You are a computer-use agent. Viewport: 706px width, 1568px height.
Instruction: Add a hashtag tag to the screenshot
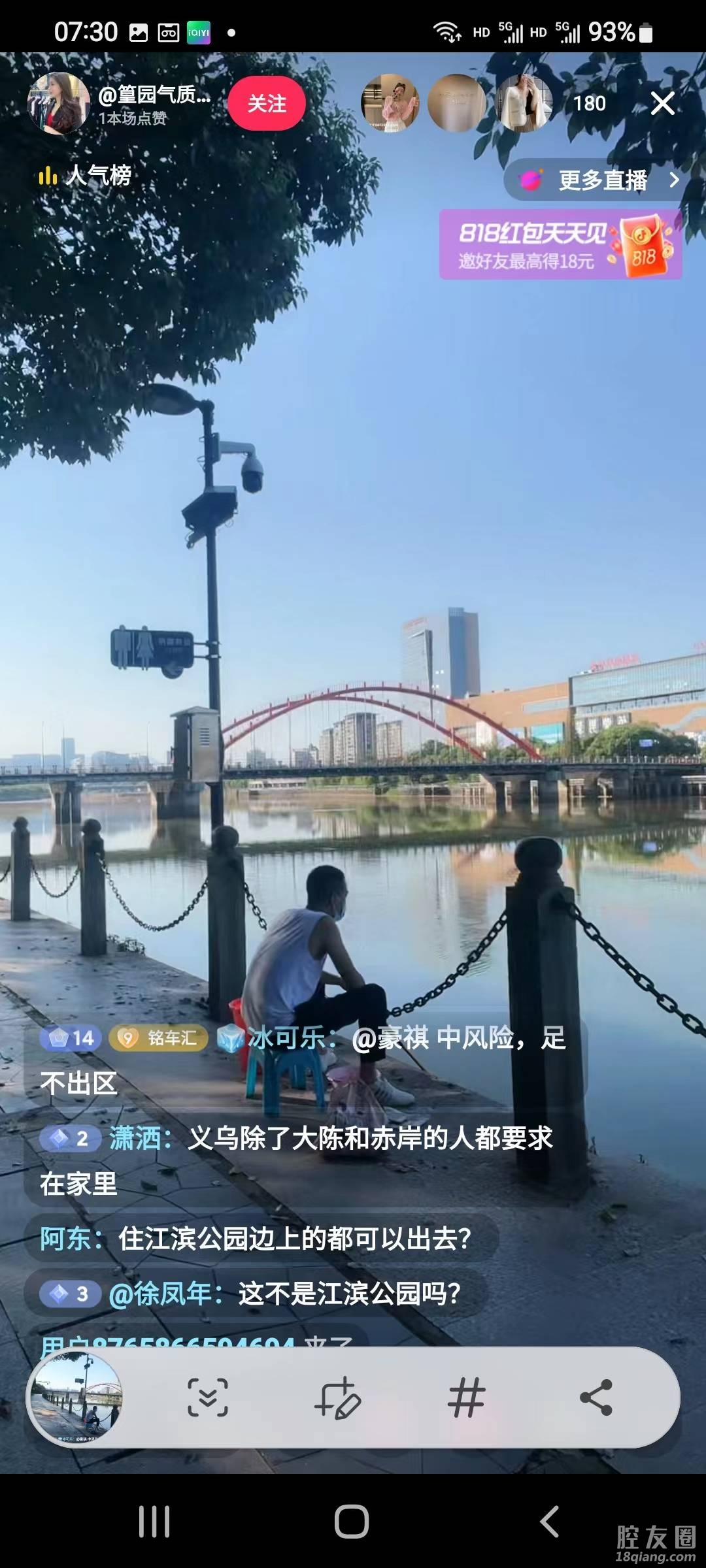(466, 1397)
